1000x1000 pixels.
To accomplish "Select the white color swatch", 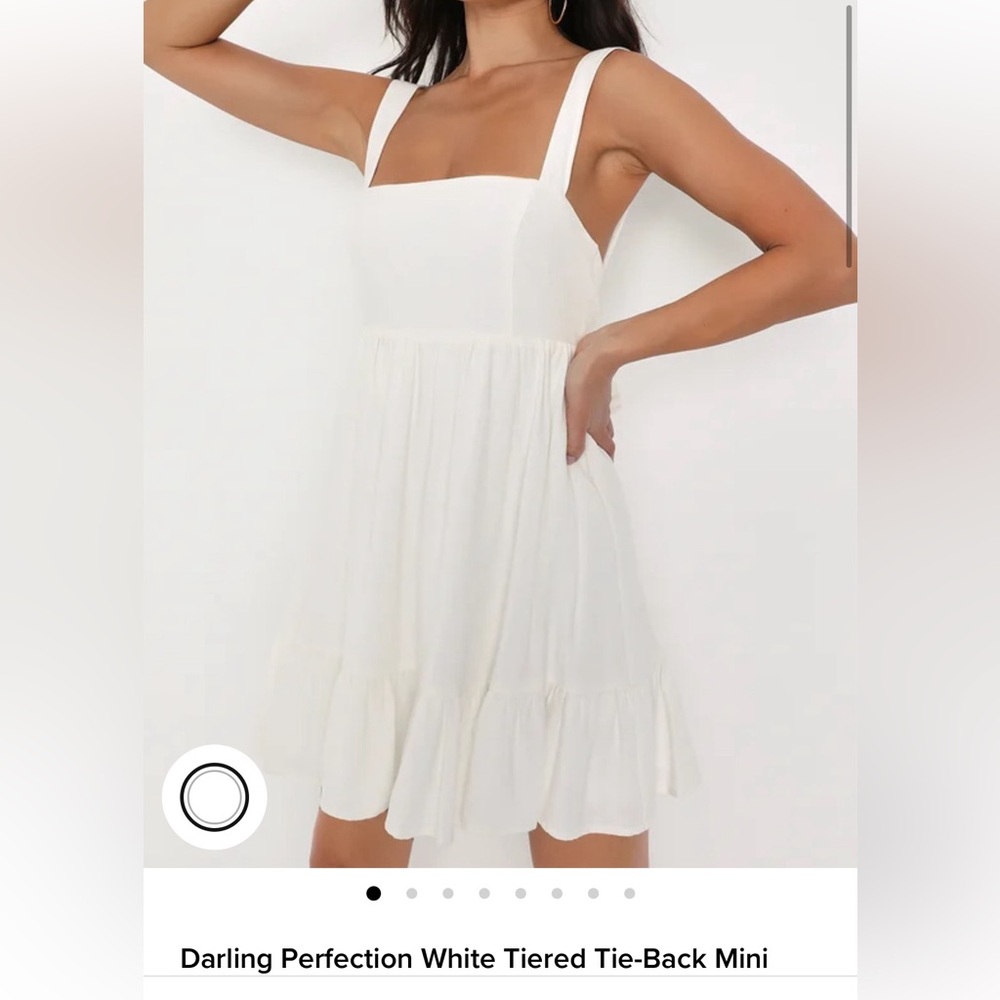I will click(214, 797).
